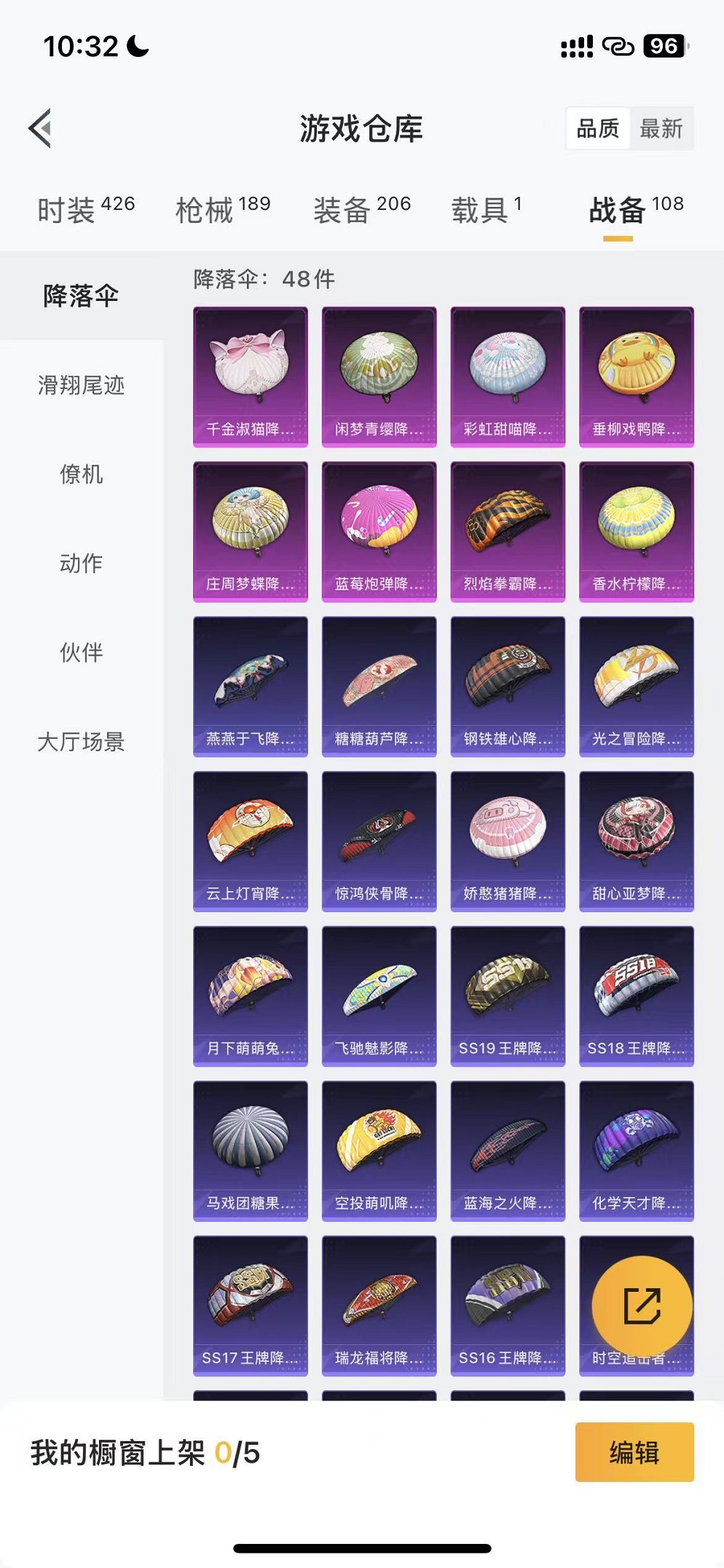Open the 化学天才 parachute item

click(x=636, y=1150)
